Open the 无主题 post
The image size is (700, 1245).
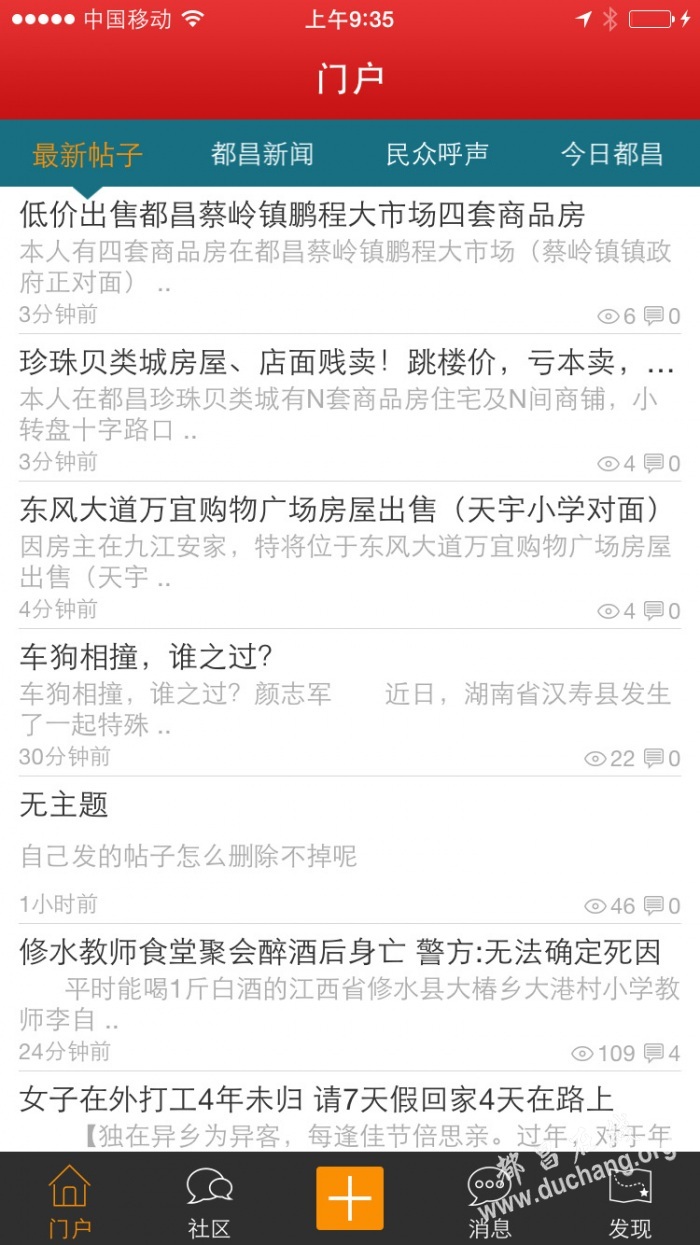[350, 850]
